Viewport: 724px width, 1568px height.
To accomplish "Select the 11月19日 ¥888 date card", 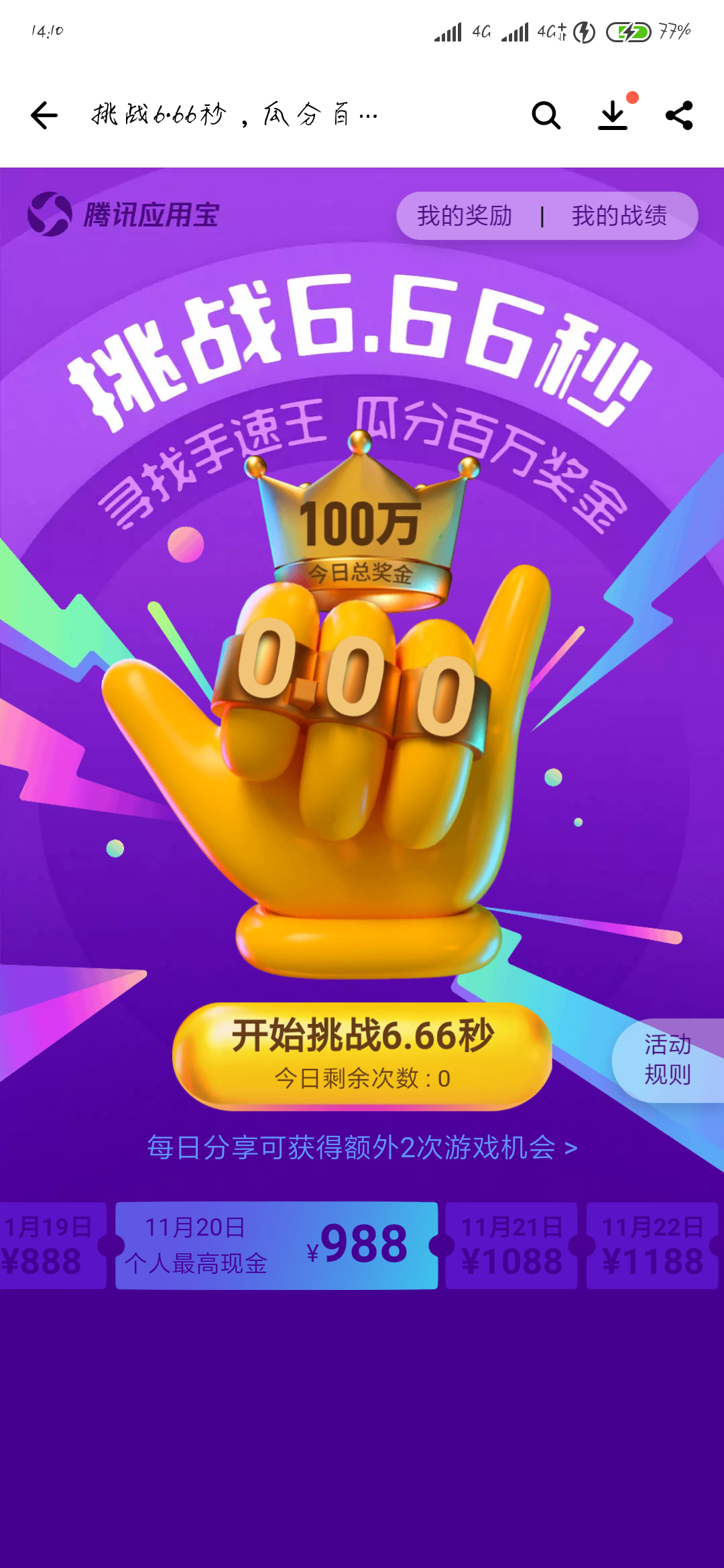I will tap(52, 1246).
